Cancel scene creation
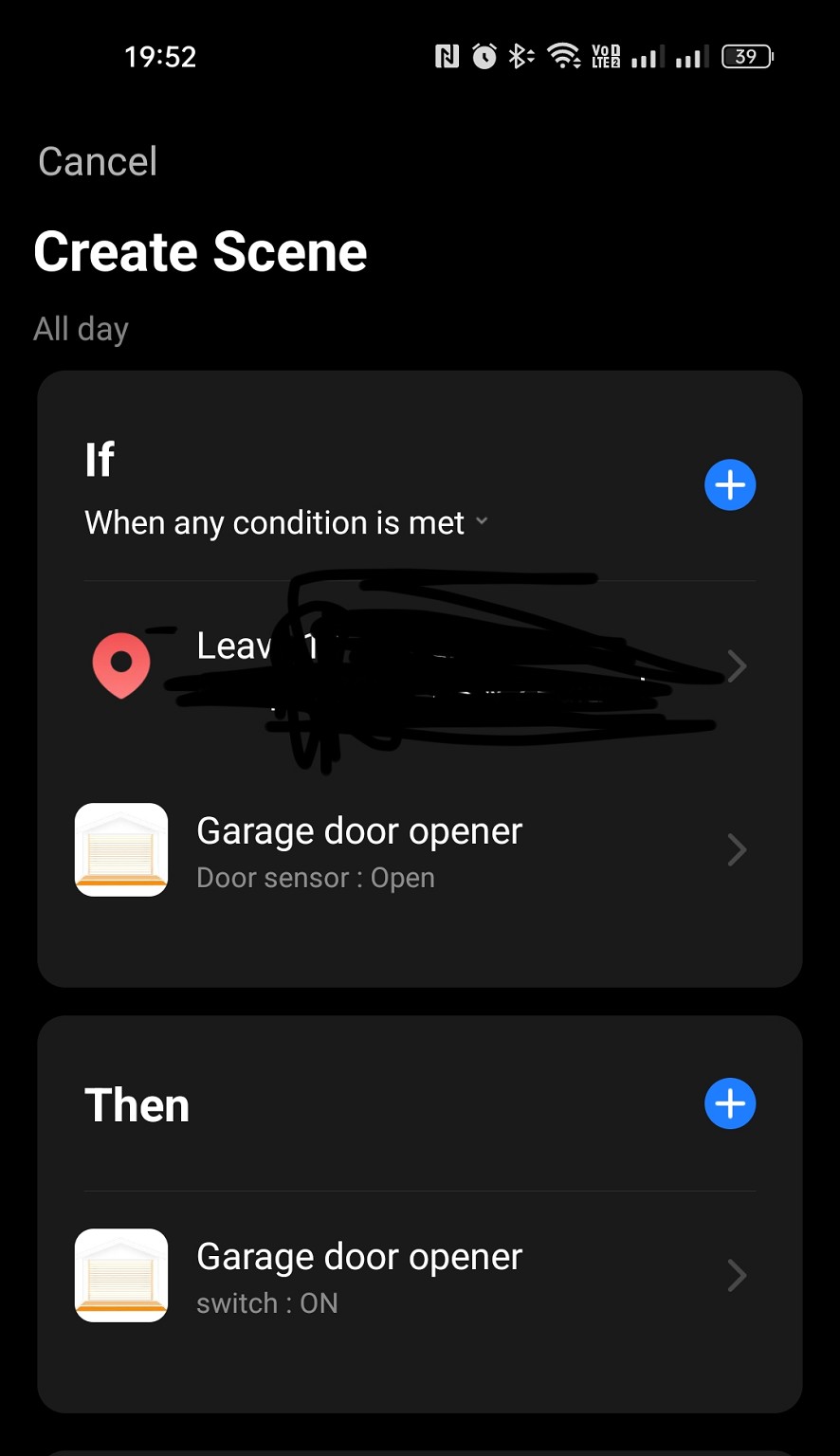Viewport: 840px width, 1456px height. click(98, 161)
